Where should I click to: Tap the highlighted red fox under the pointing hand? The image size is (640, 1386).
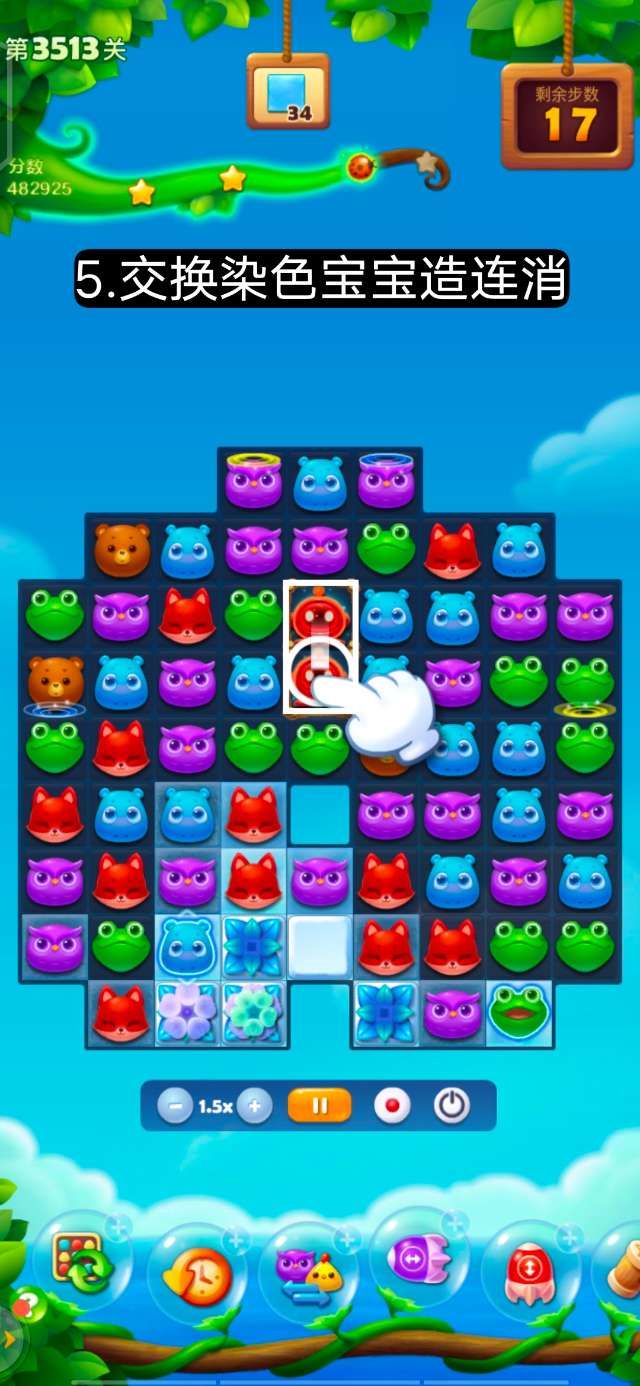[320, 676]
